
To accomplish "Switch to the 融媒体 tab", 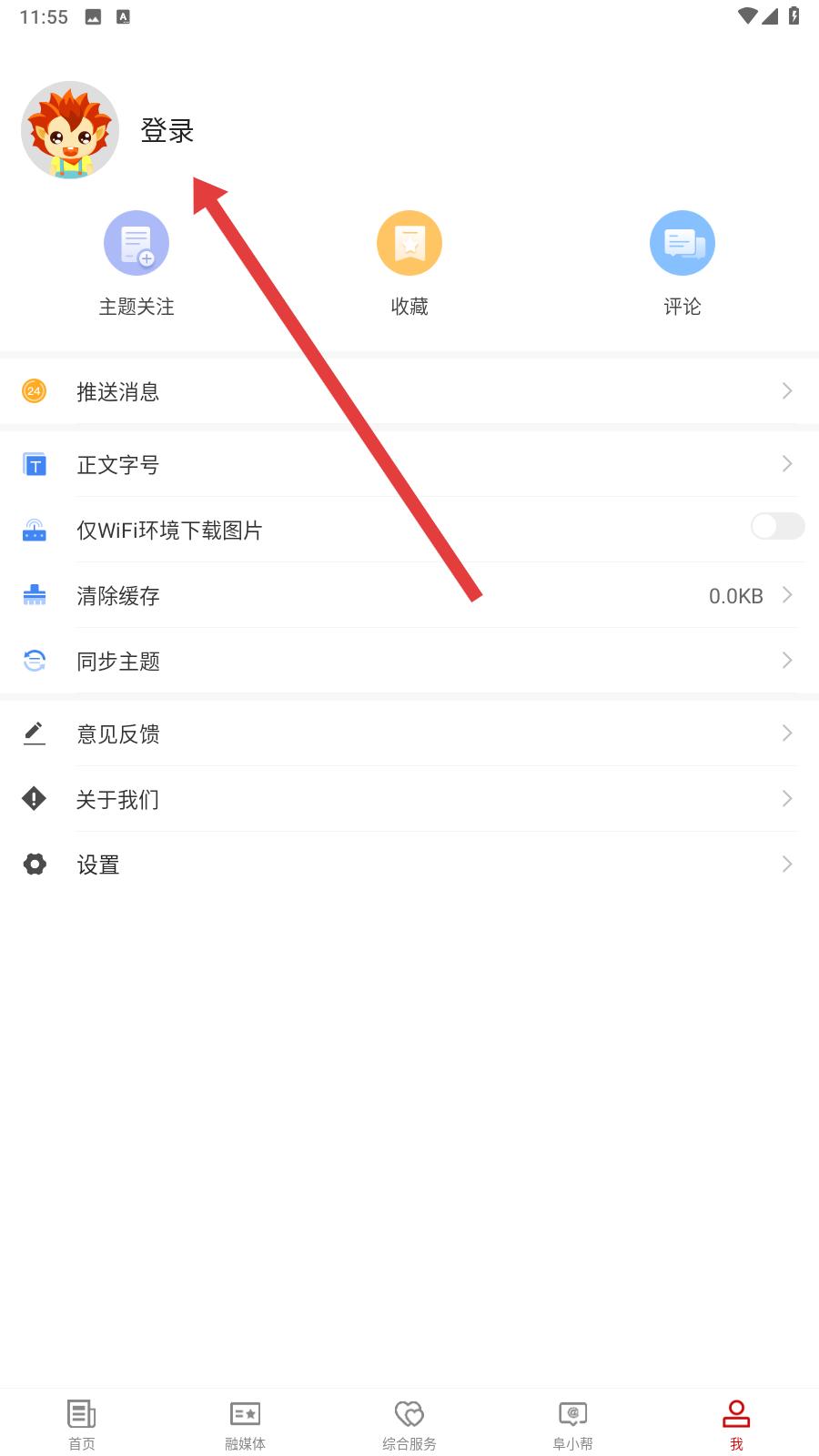I will pyautogui.click(x=246, y=1424).
